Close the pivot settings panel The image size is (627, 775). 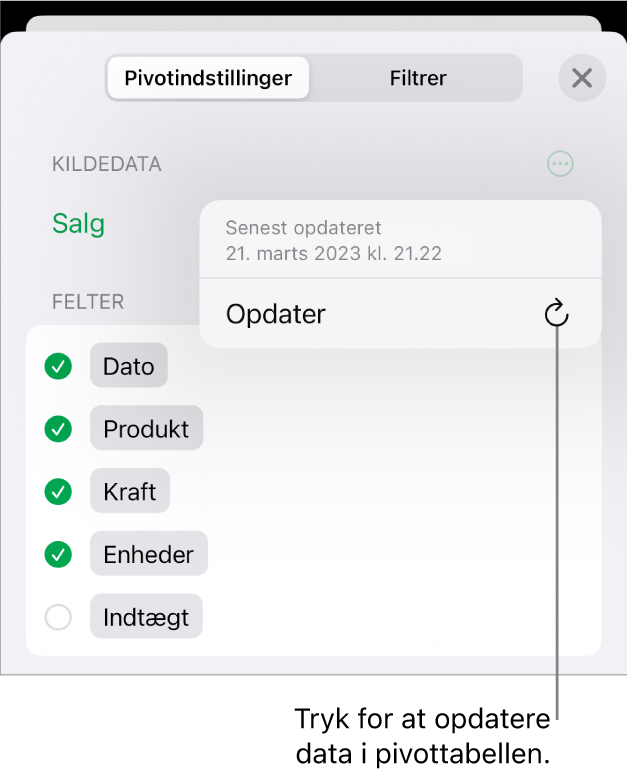click(x=582, y=78)
